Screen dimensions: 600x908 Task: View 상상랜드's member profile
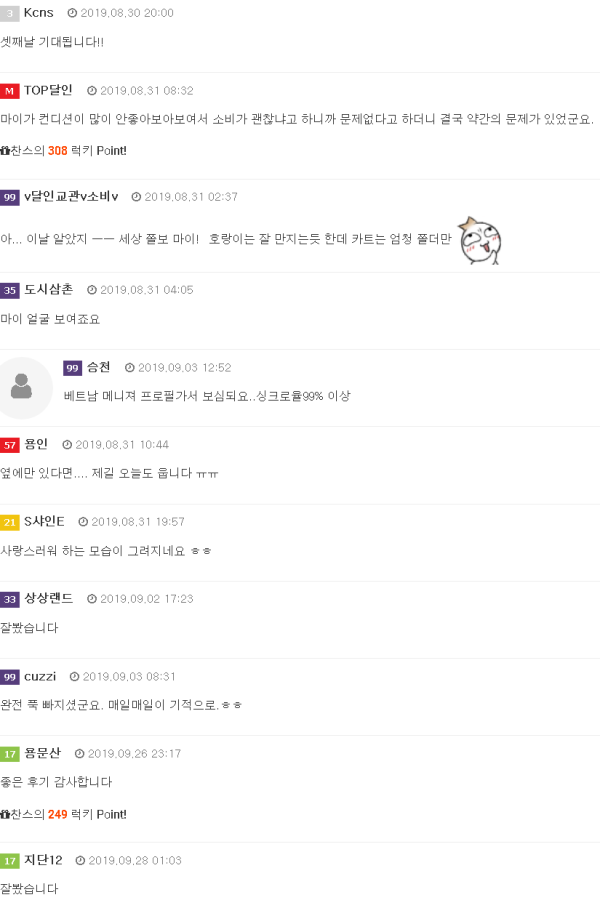tap(48, 598)
